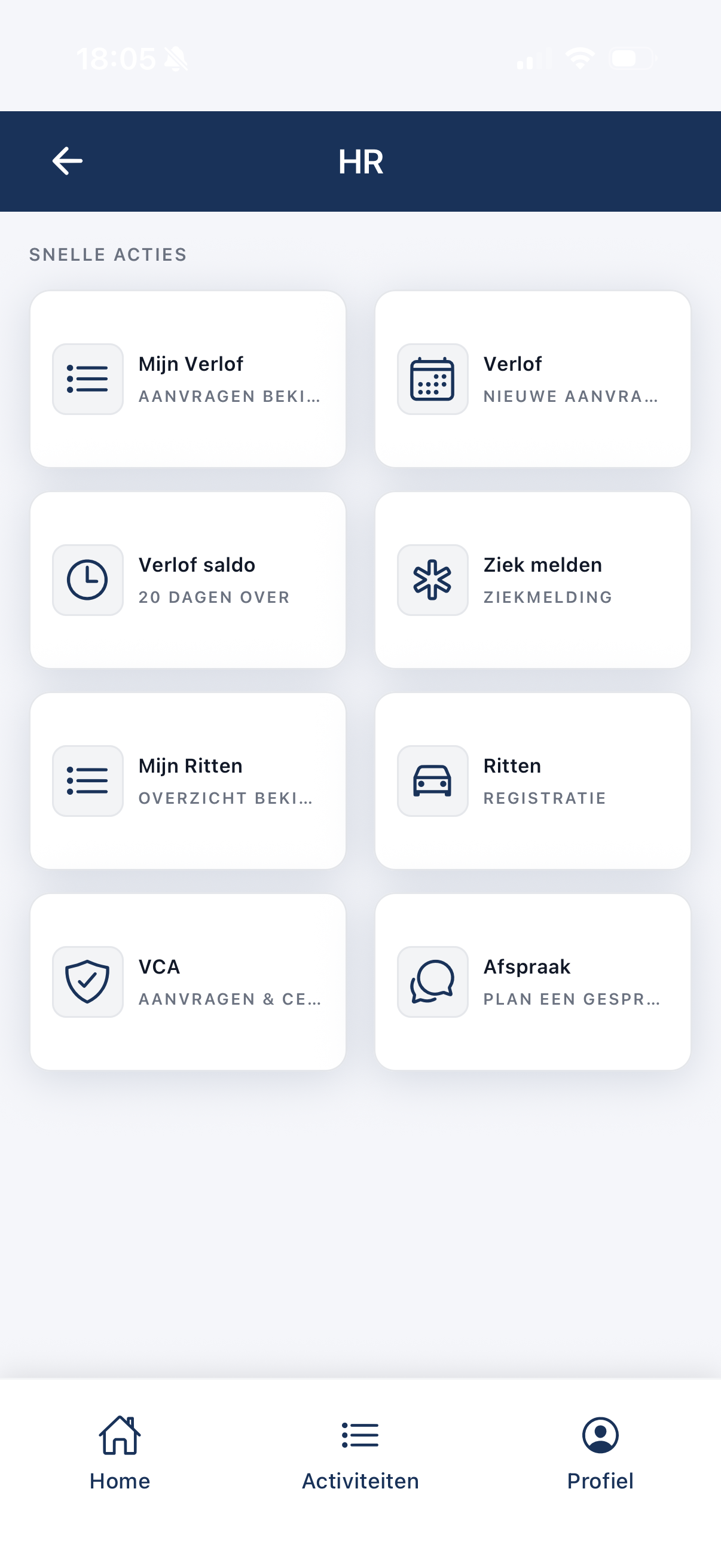
Task: Tap the HR title in the header
Action: point(360,161)
